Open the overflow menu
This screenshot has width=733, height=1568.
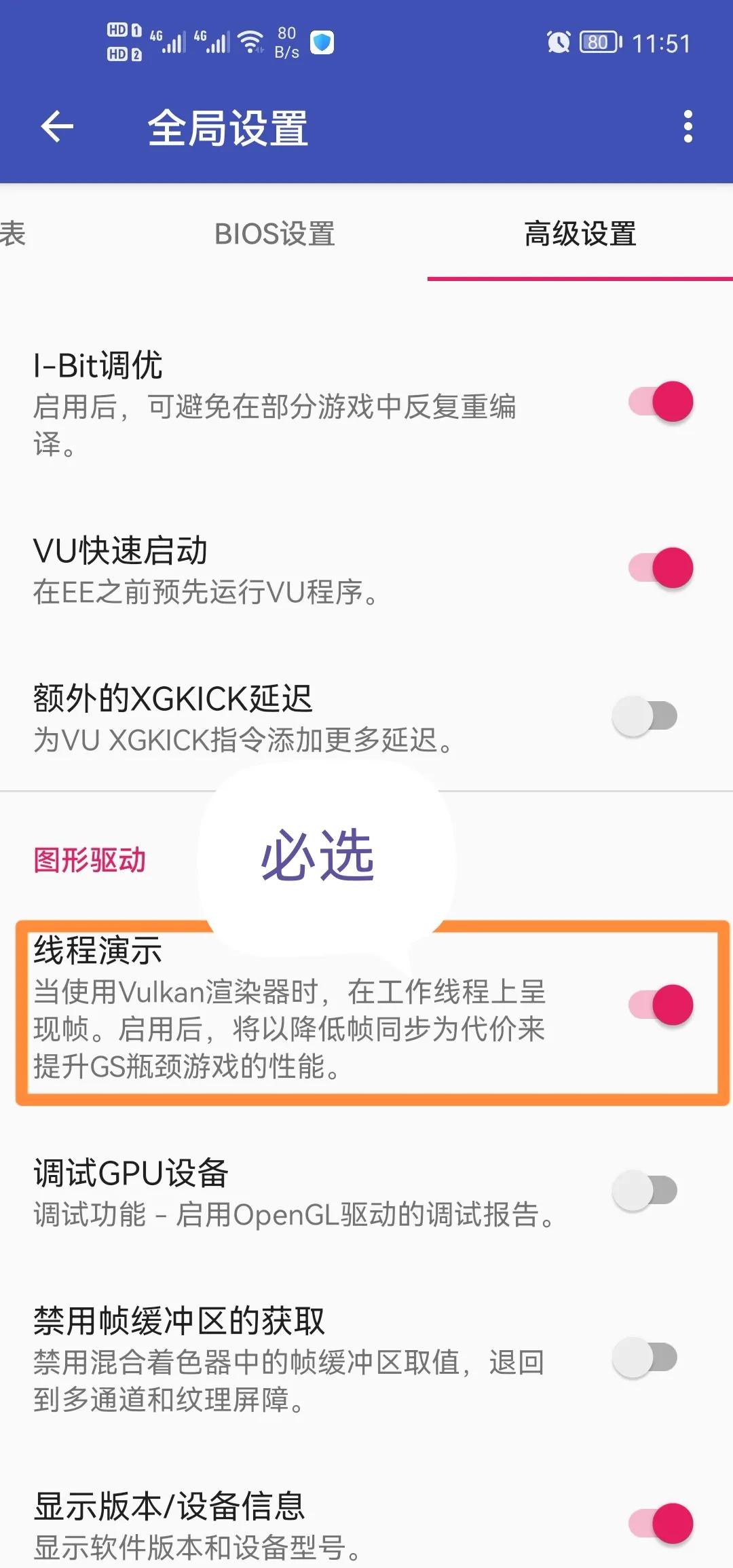tap(688, 127)
